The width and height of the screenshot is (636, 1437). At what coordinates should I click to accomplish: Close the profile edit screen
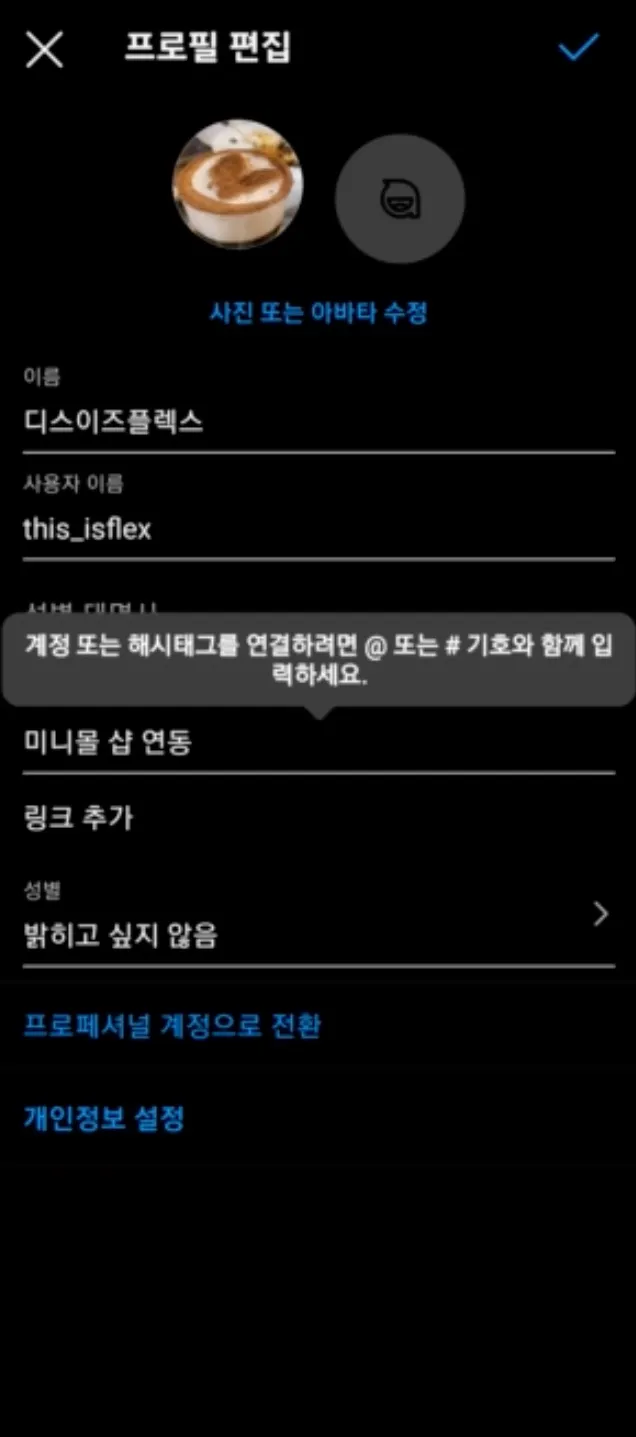pyautogui.click(x=44, y=49)
